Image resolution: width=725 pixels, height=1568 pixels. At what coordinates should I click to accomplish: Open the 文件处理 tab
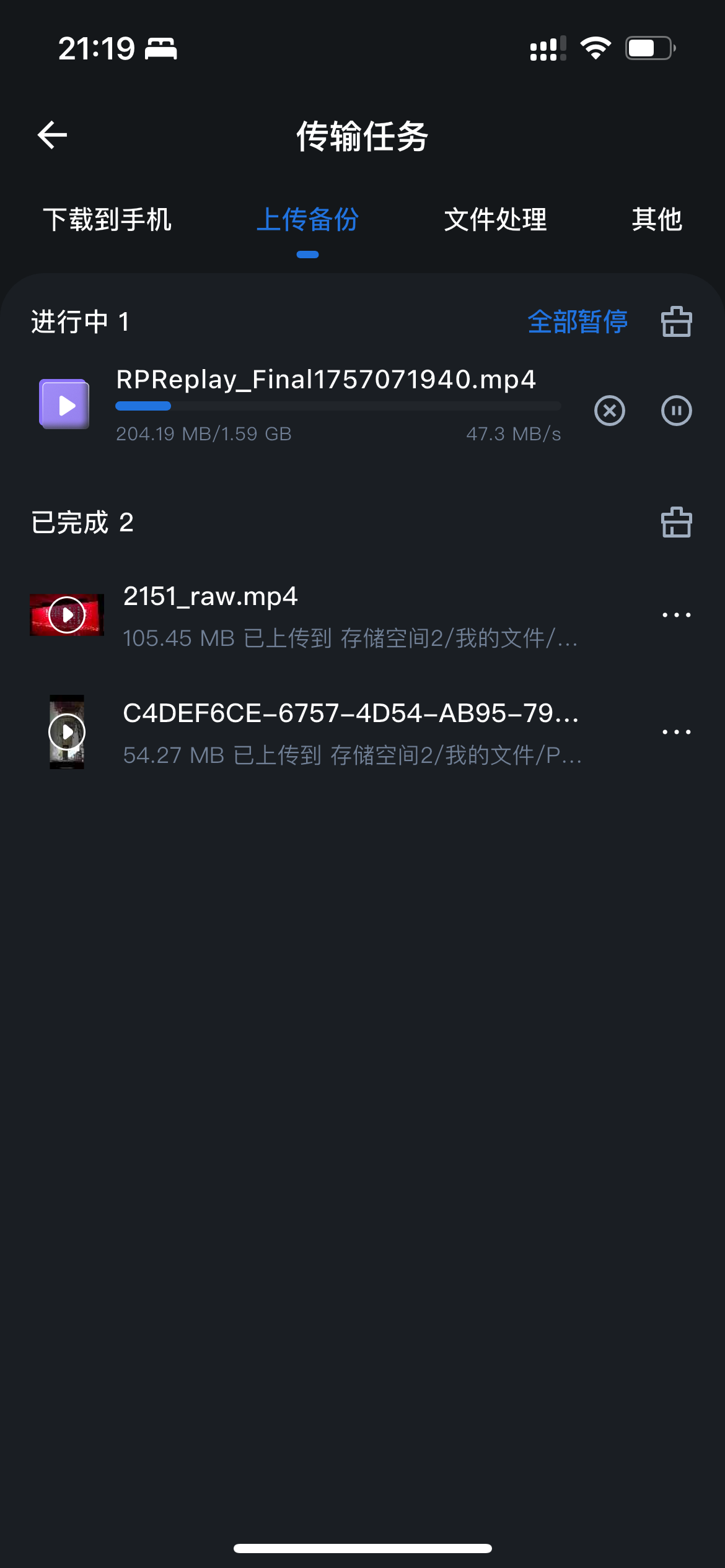point(496,220)
